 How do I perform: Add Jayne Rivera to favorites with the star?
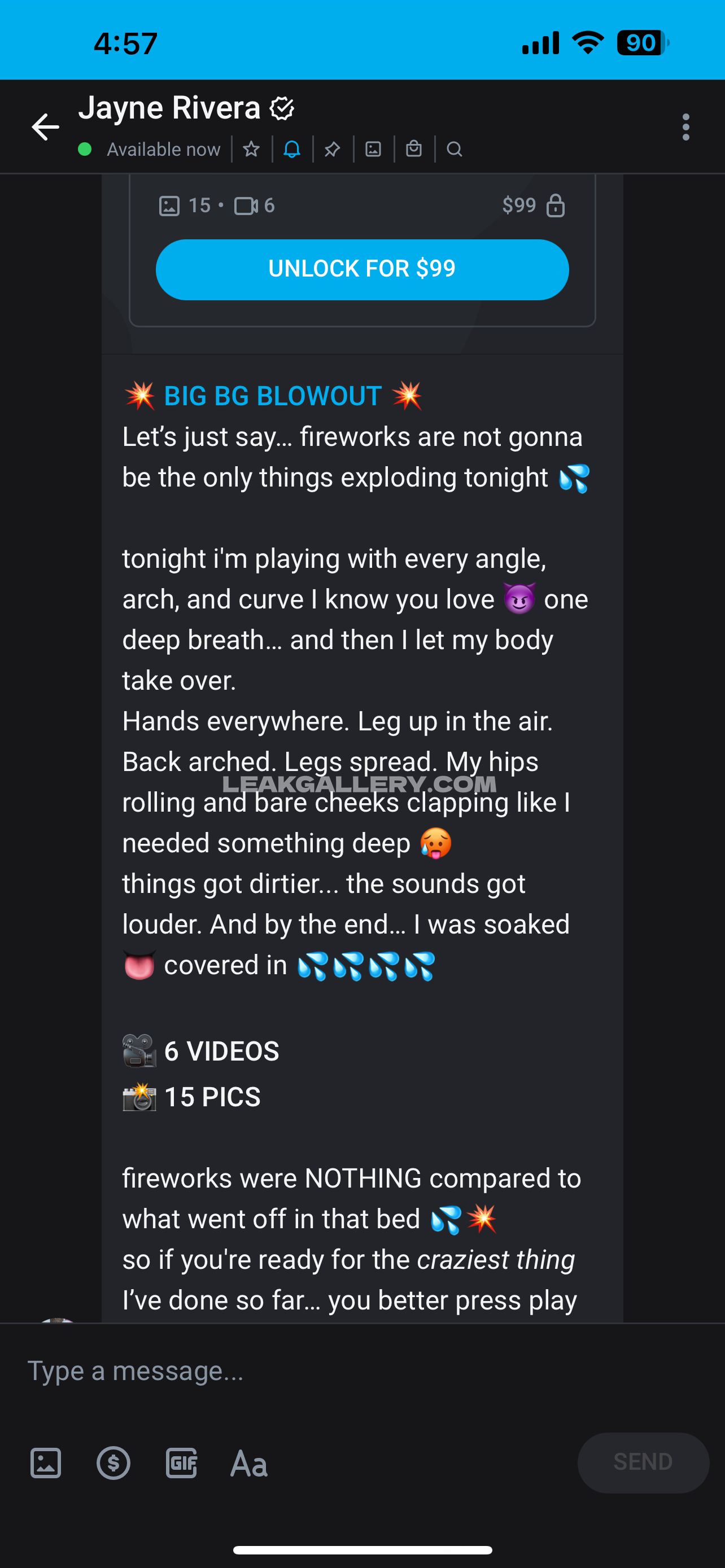click(251, 149)
